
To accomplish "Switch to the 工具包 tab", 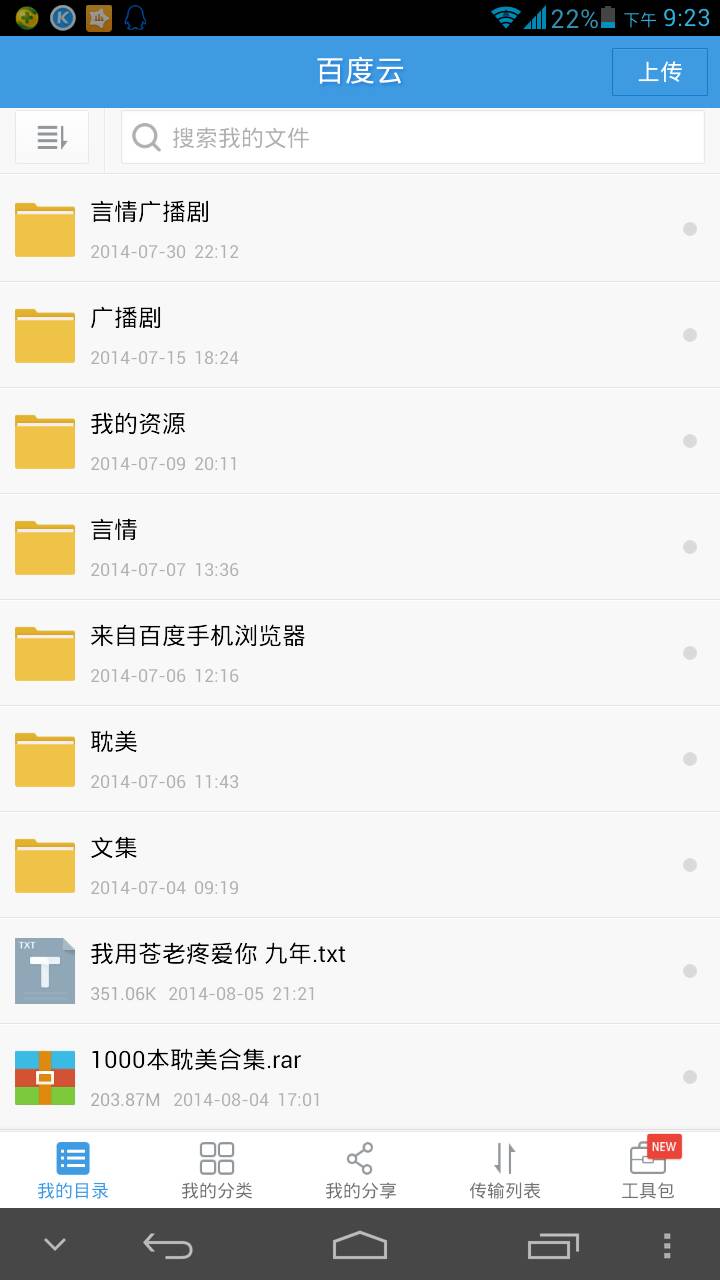I will coord(648,1170).
